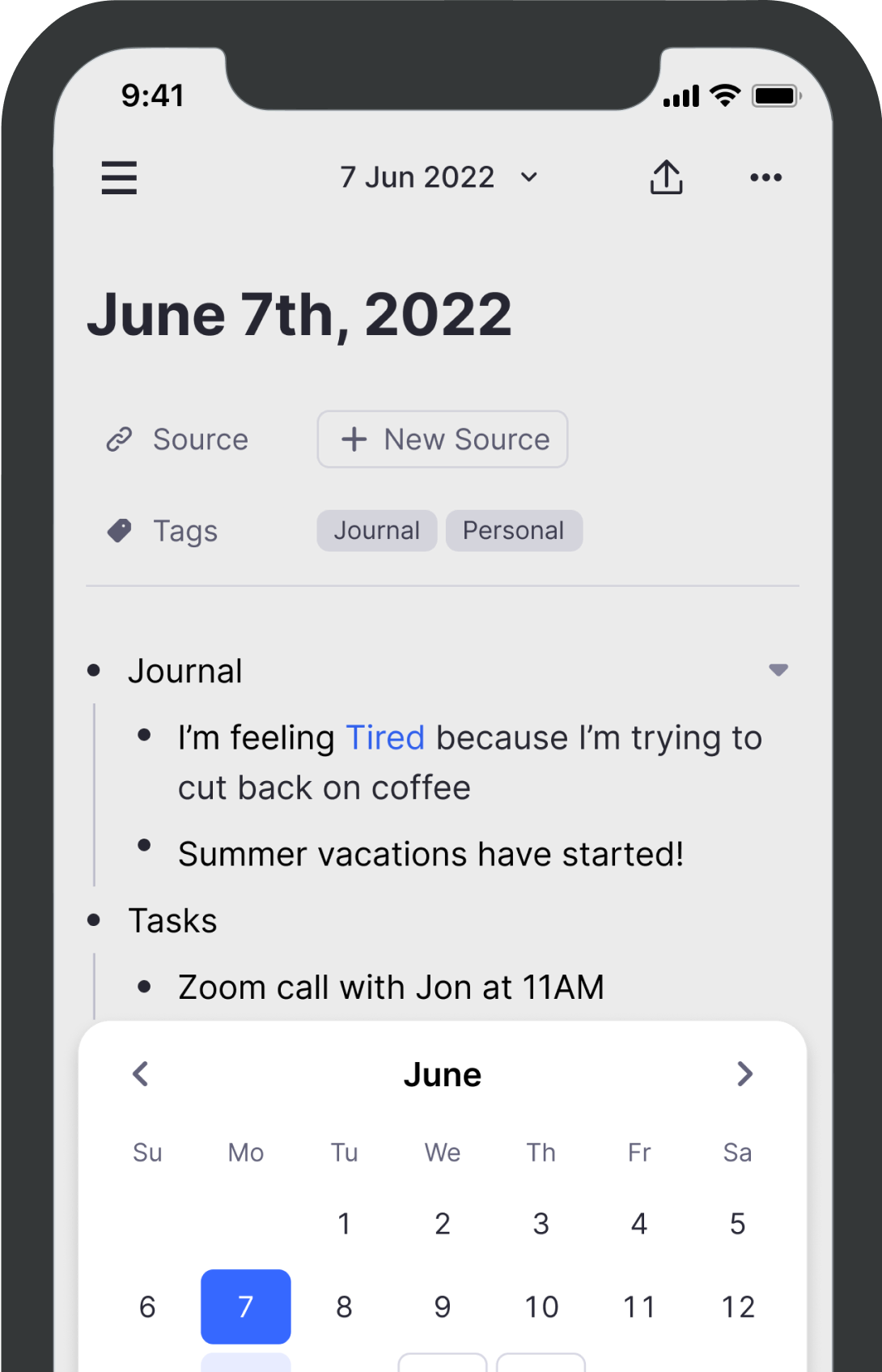Select June 12 in the calendar
The height and width of the screenshot is (1372, 882).
coord(737,1306)
